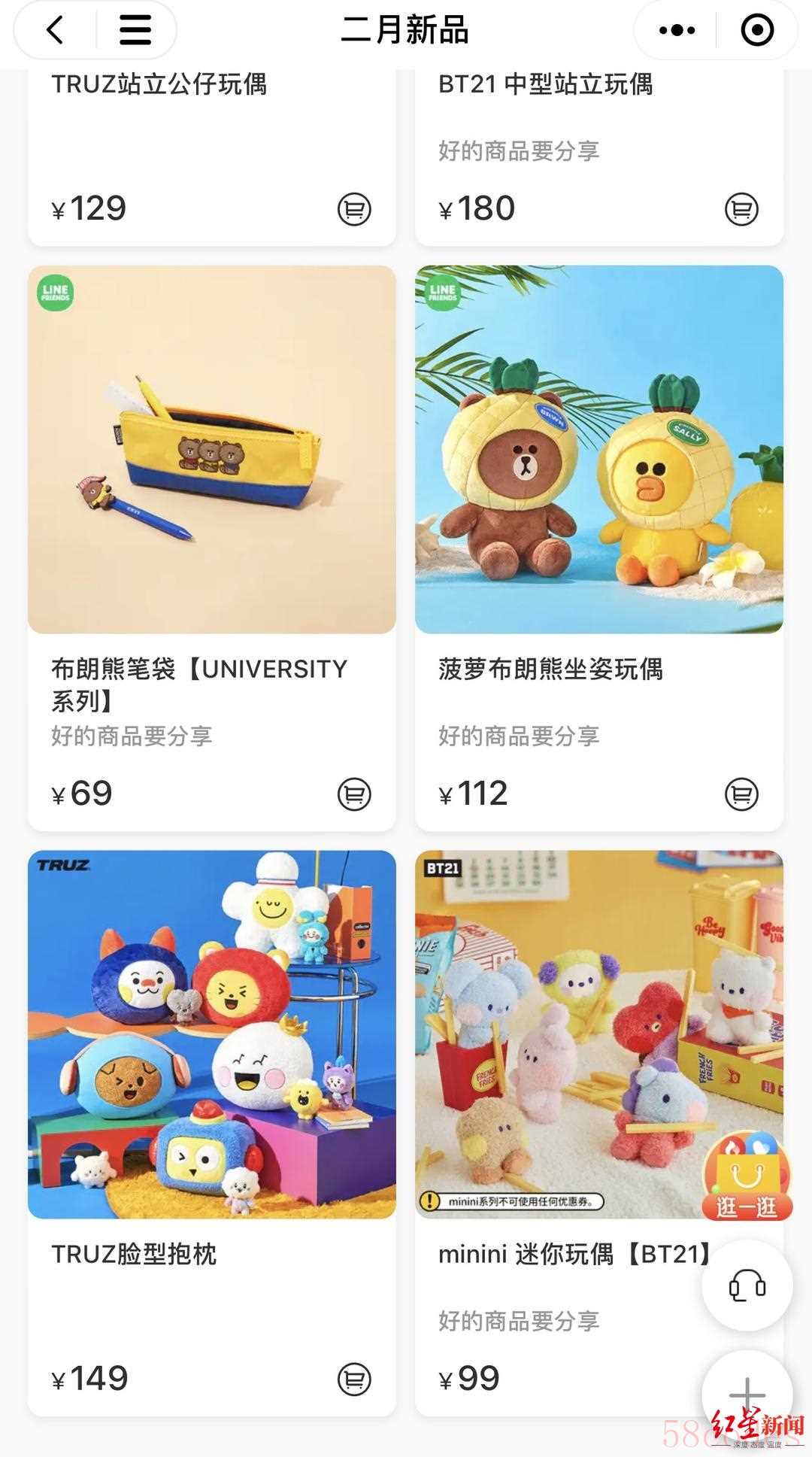
Task: Add TRUZ脸型抱枕 to cart
Action: click(354, 1379)
